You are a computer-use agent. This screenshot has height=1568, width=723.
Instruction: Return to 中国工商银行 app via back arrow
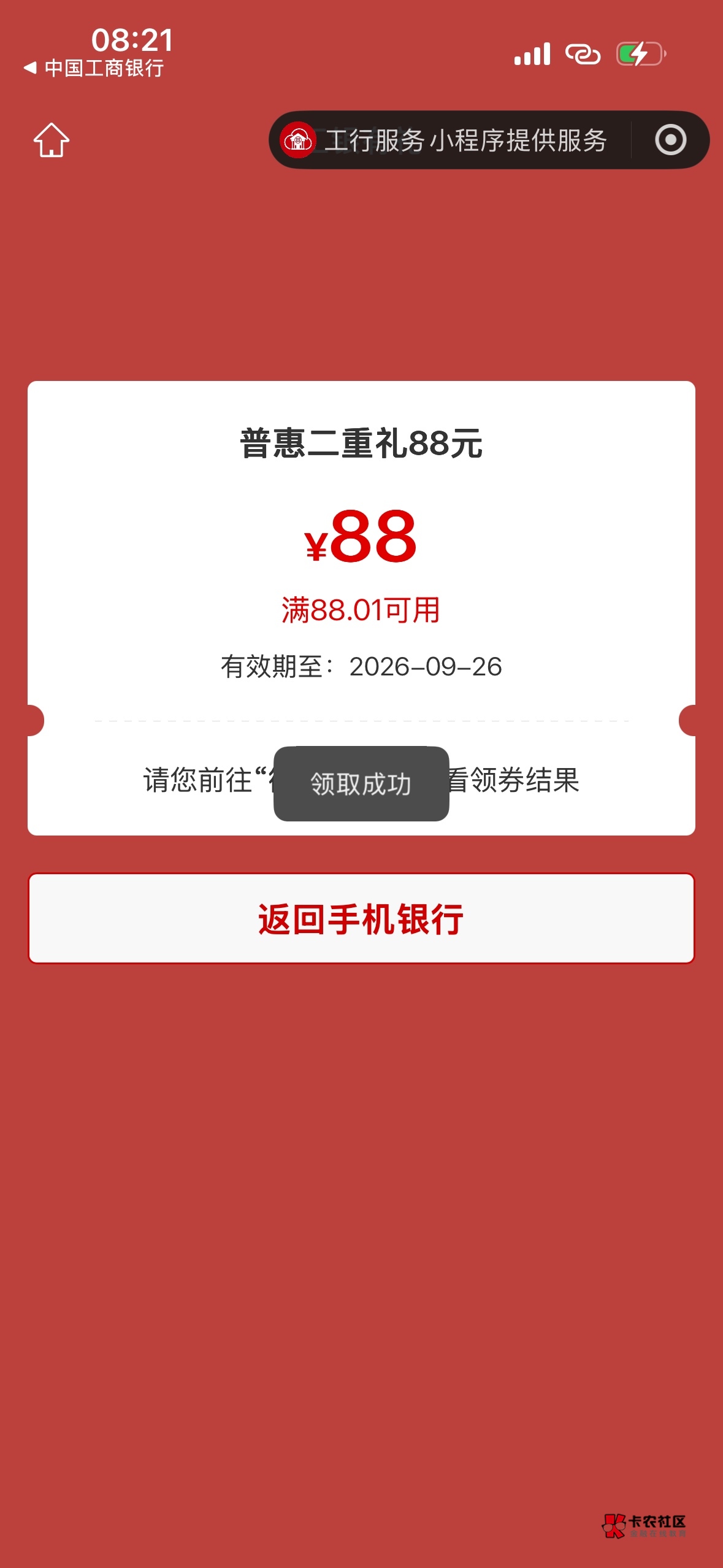pos(93,67)
